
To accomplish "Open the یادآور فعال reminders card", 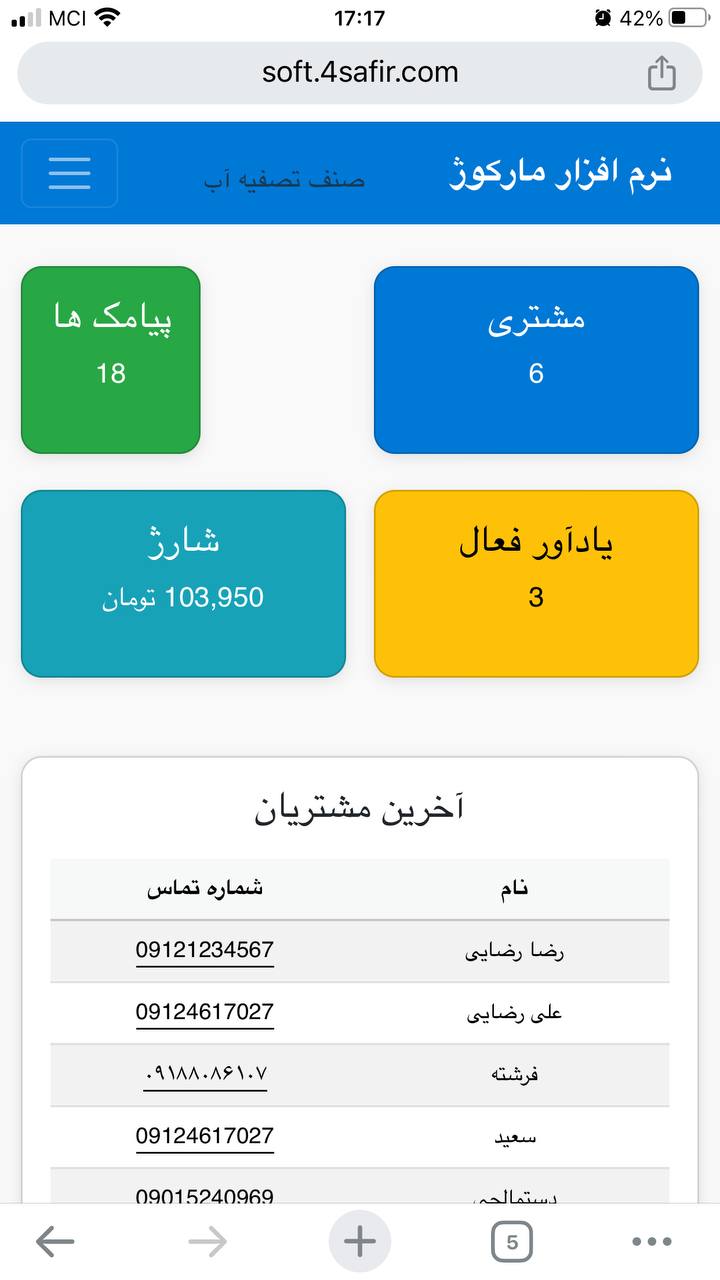I will pos(536,583).
